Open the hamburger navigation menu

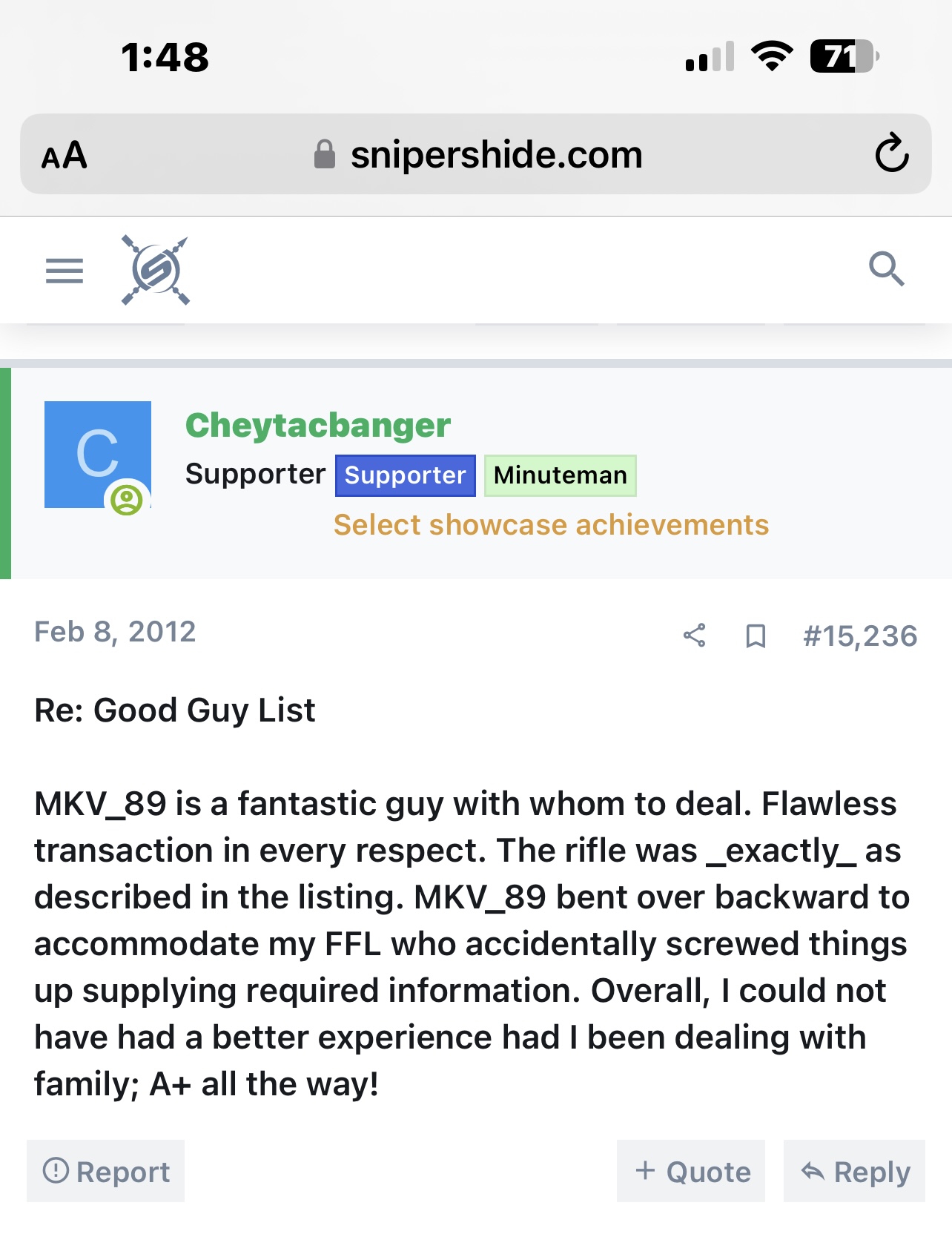click(x=65, y=271)
